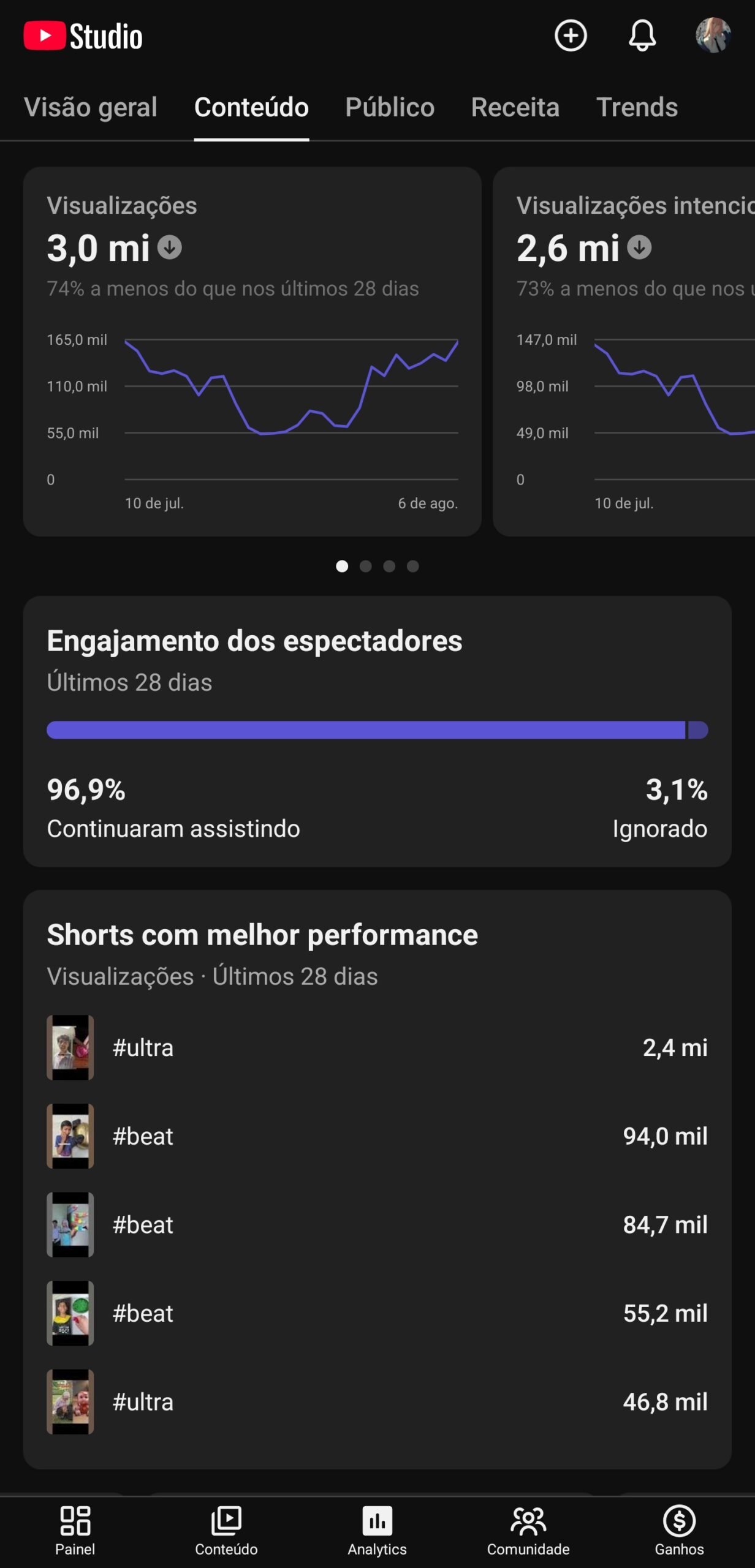The image size is (755, 1568).
Task: Open the #ultra short with 2,4 mi views
Action: tap(377, 1047)
